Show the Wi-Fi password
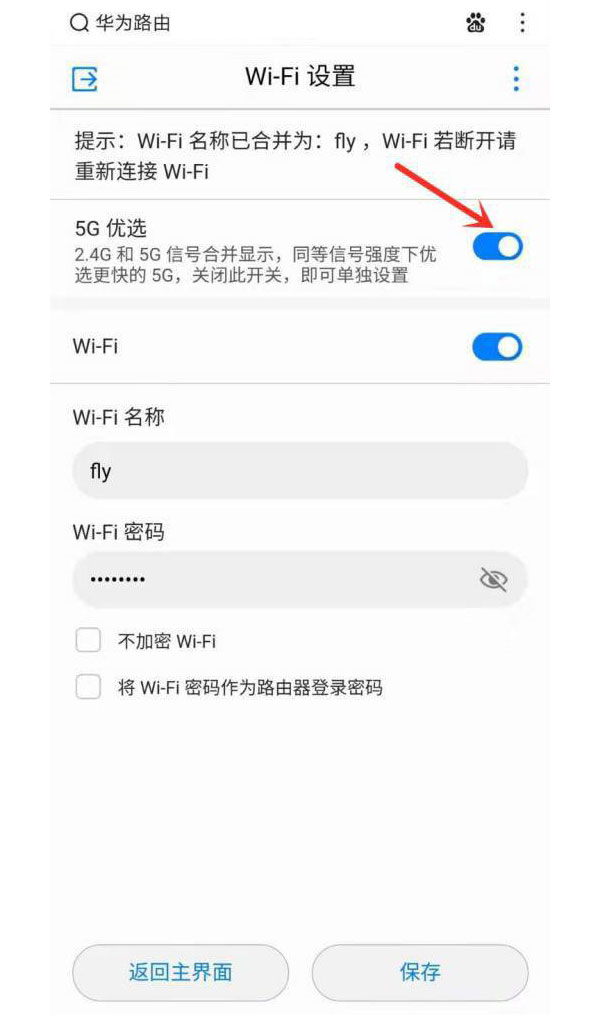 (x=494, y=579)
